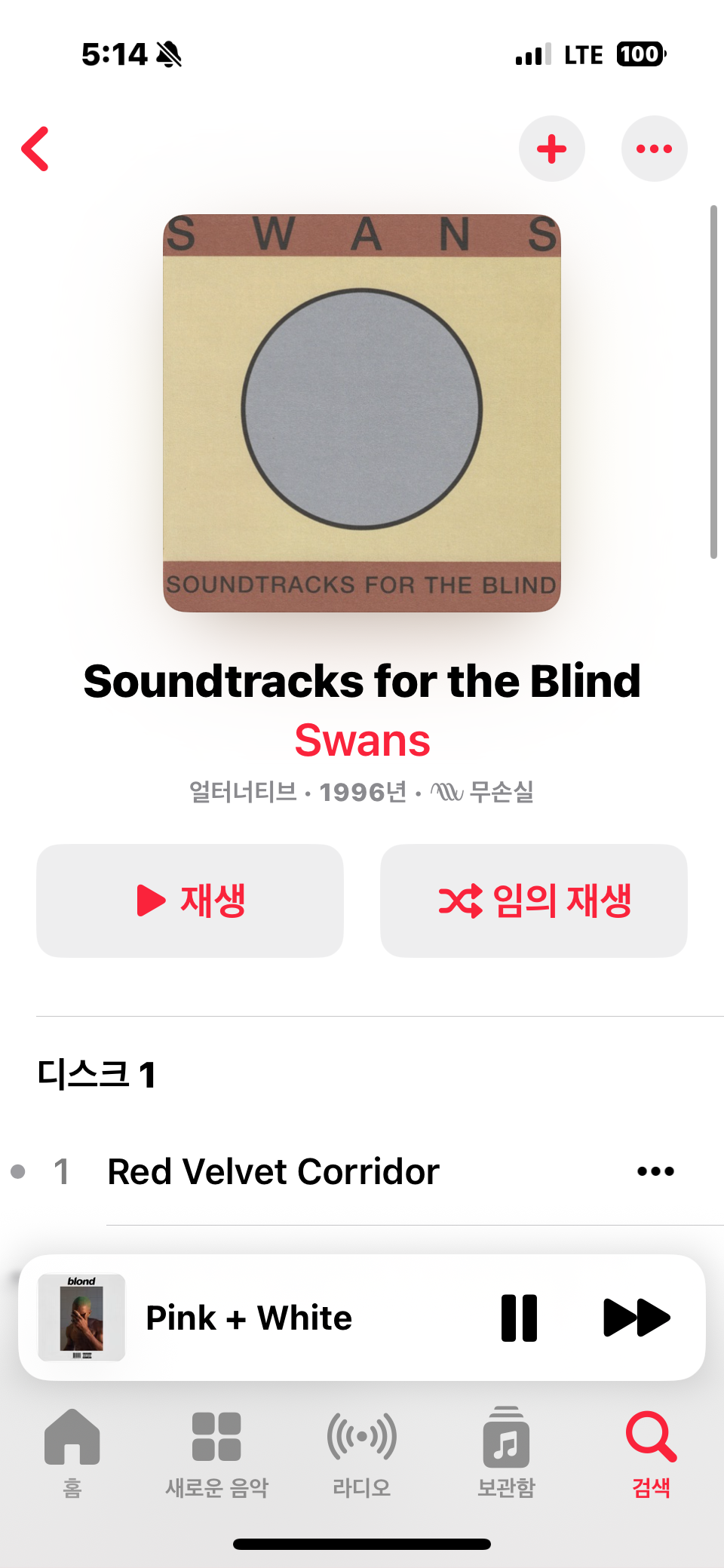
Task: Add the album to library with plus
Action: (x=551, y=149)
